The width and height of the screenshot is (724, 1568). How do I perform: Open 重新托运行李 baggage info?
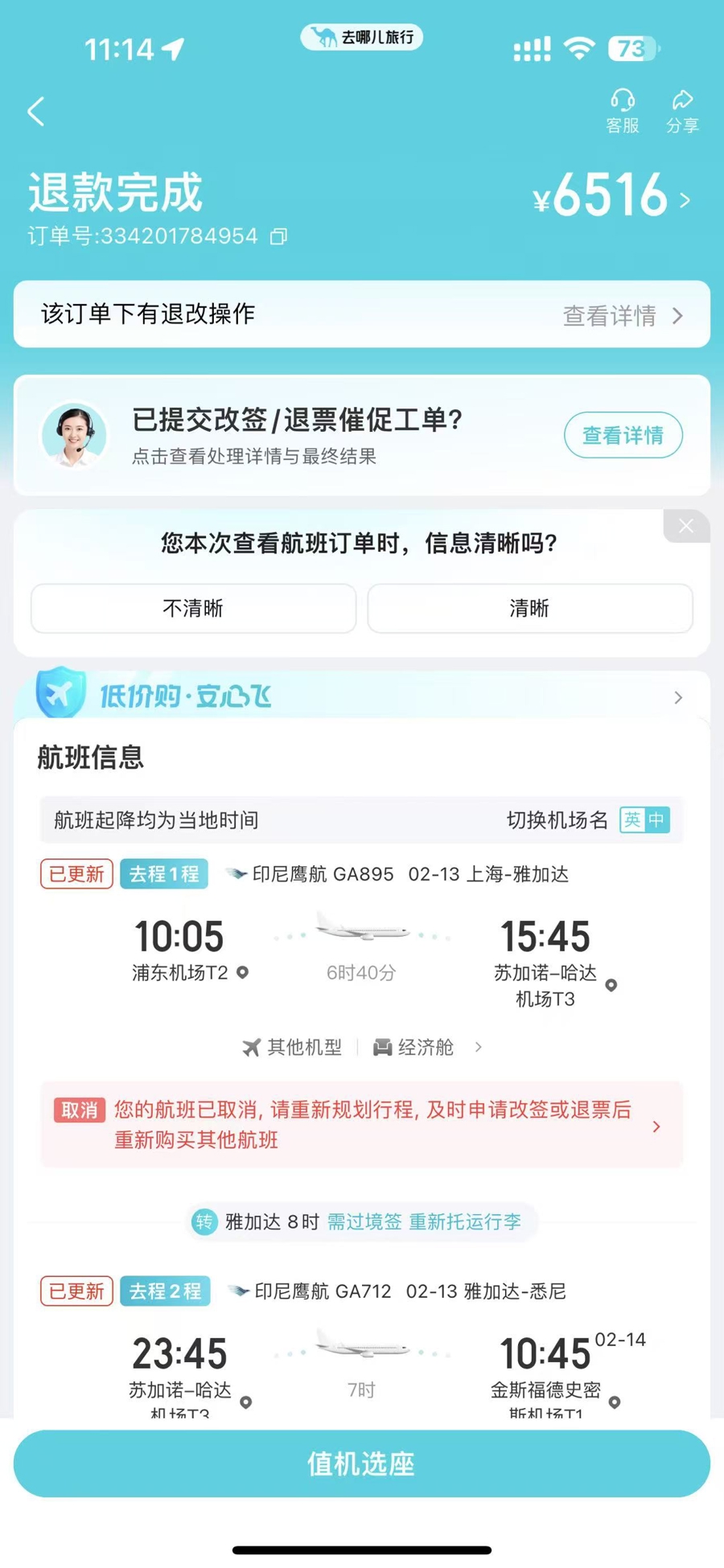click(x=465, y=1222)
